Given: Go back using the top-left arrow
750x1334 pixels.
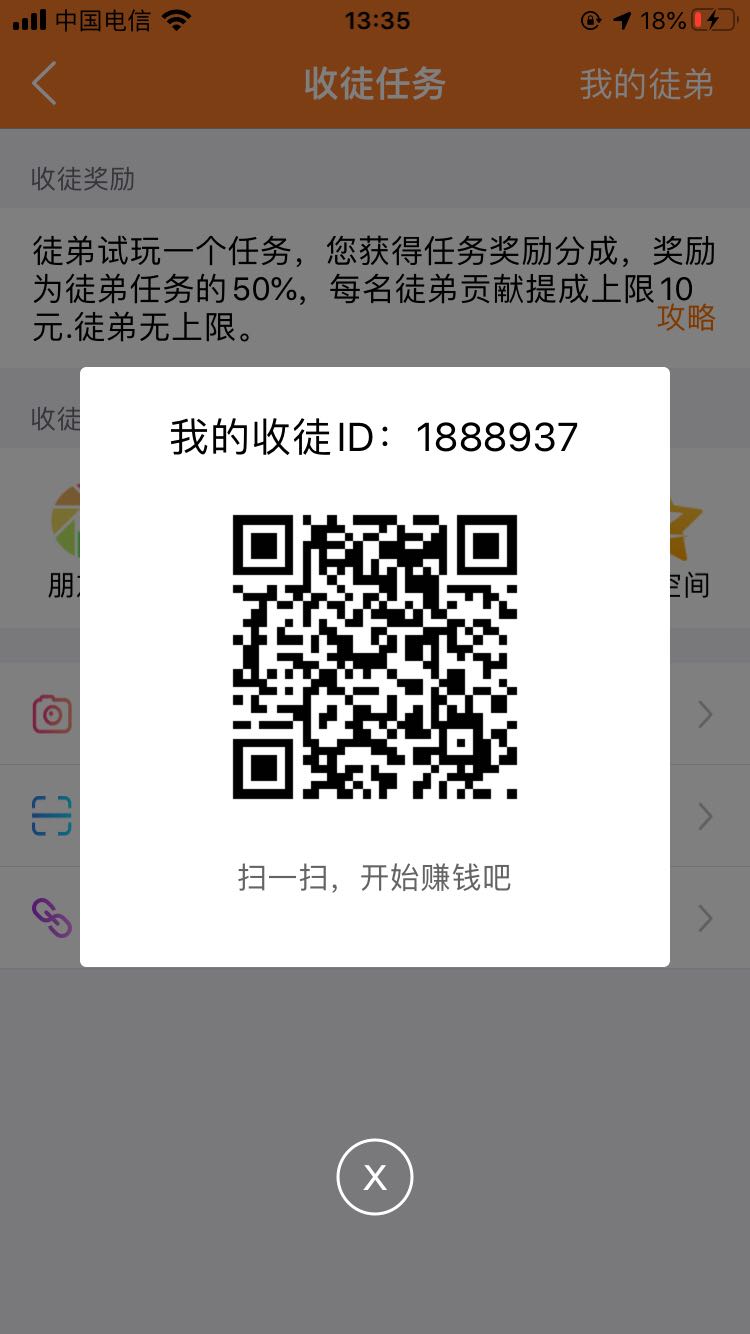Looking at the screenshot, I should 44,83.
